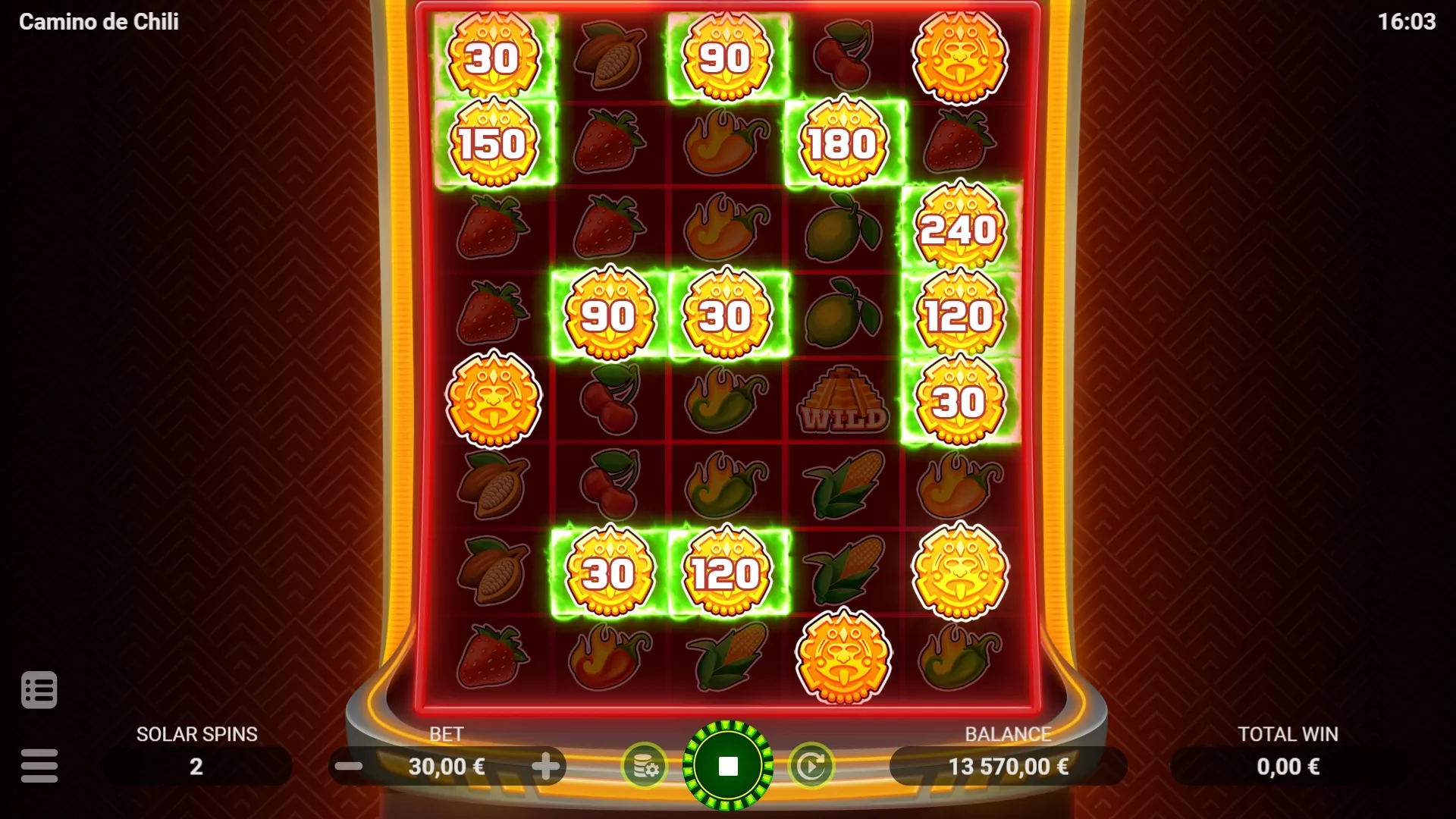
Task: Increase the bet amount
Action: tap(545, 767)
